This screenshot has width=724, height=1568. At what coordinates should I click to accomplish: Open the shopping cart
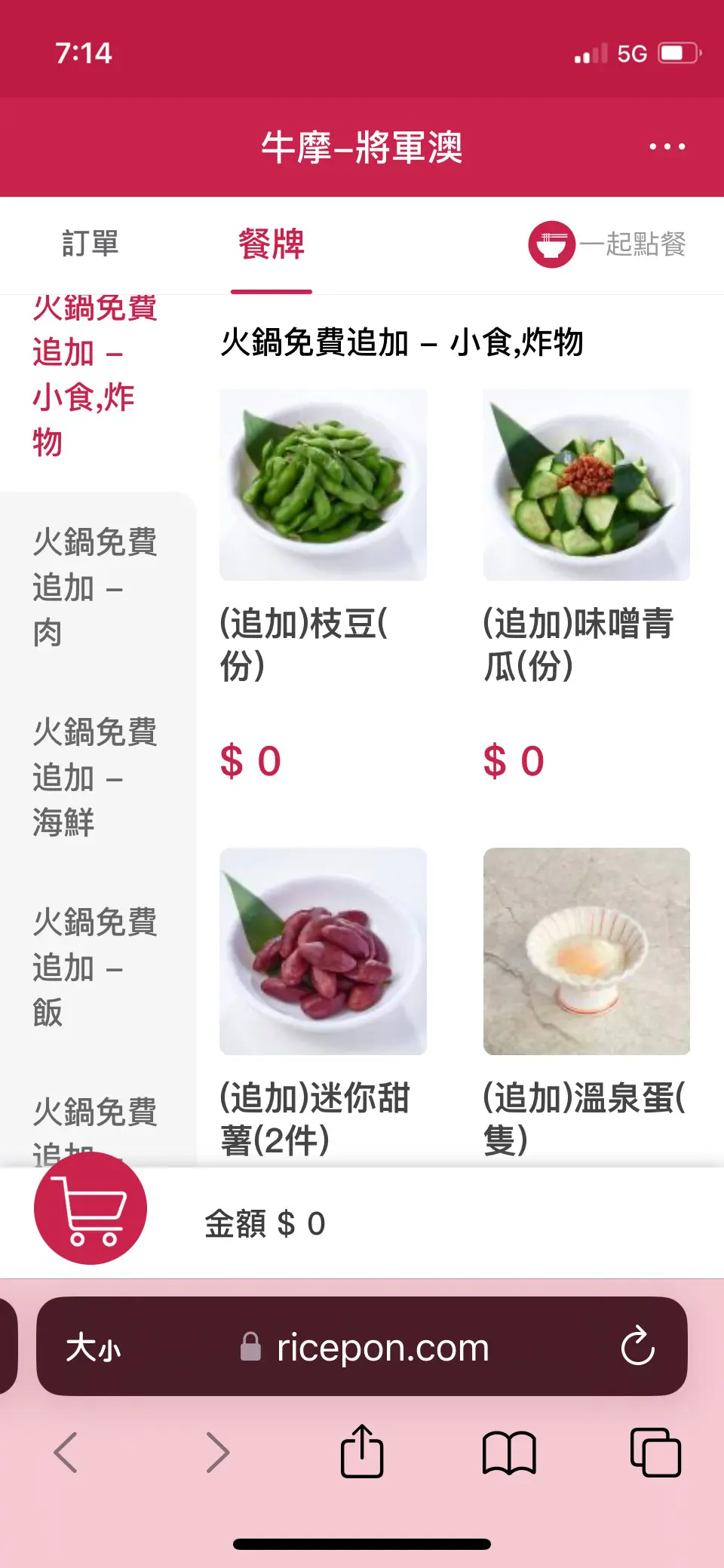coord(90,1208)
